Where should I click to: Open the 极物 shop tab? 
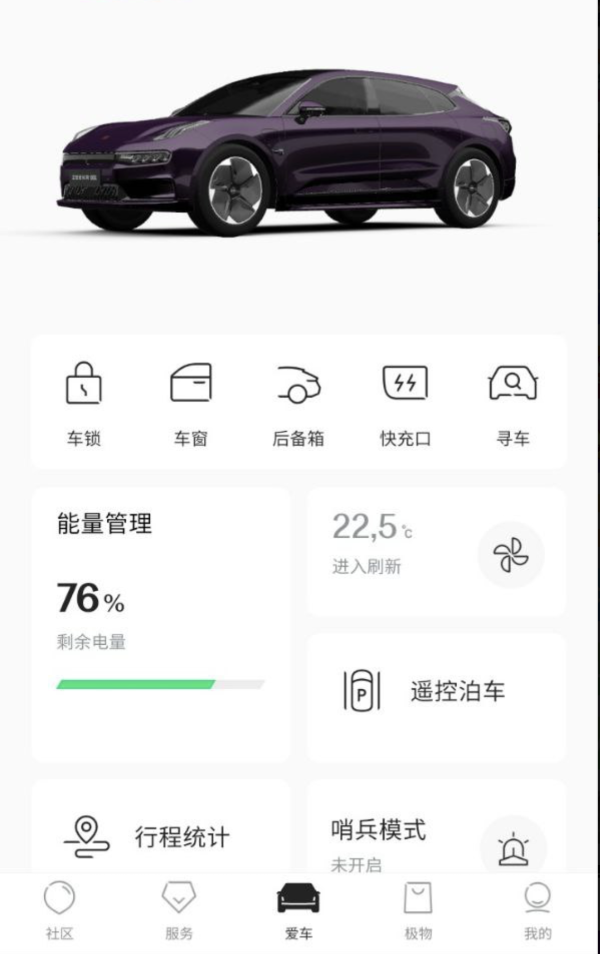(418, 912)
